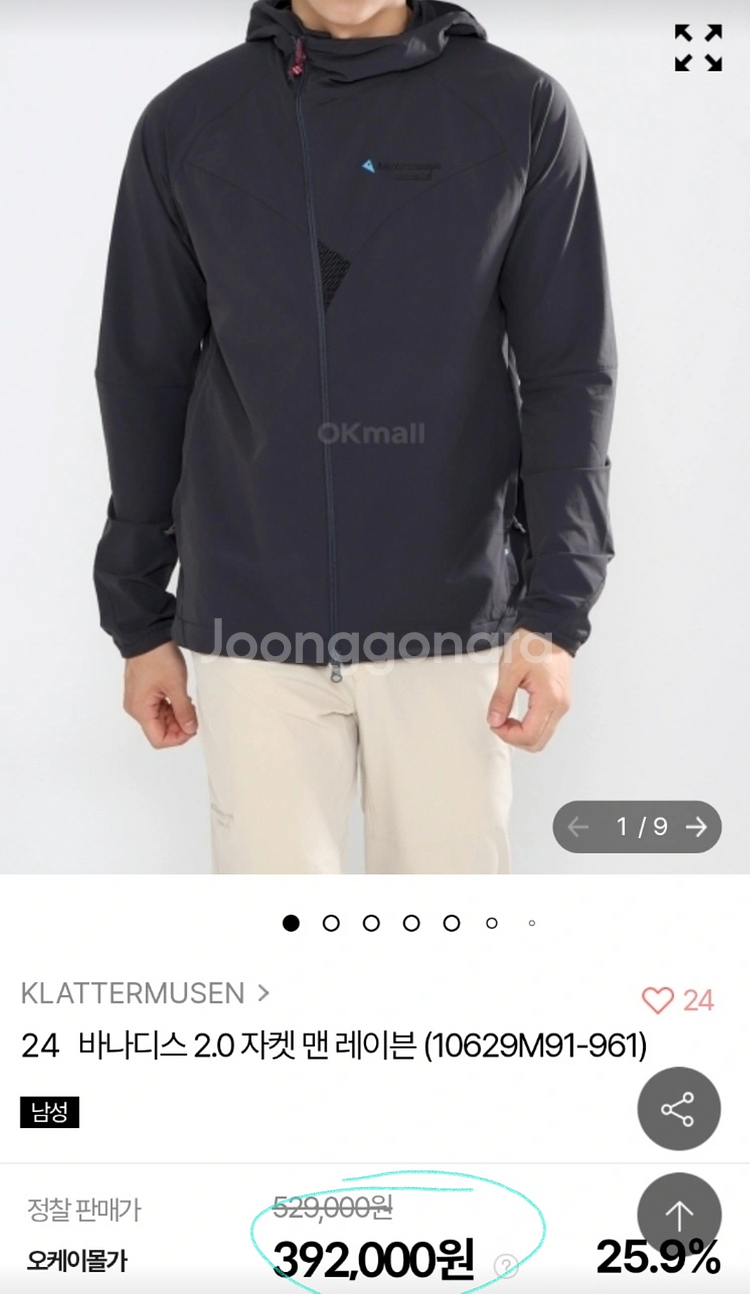
Task: Share this product
Action: (679, 1108)
